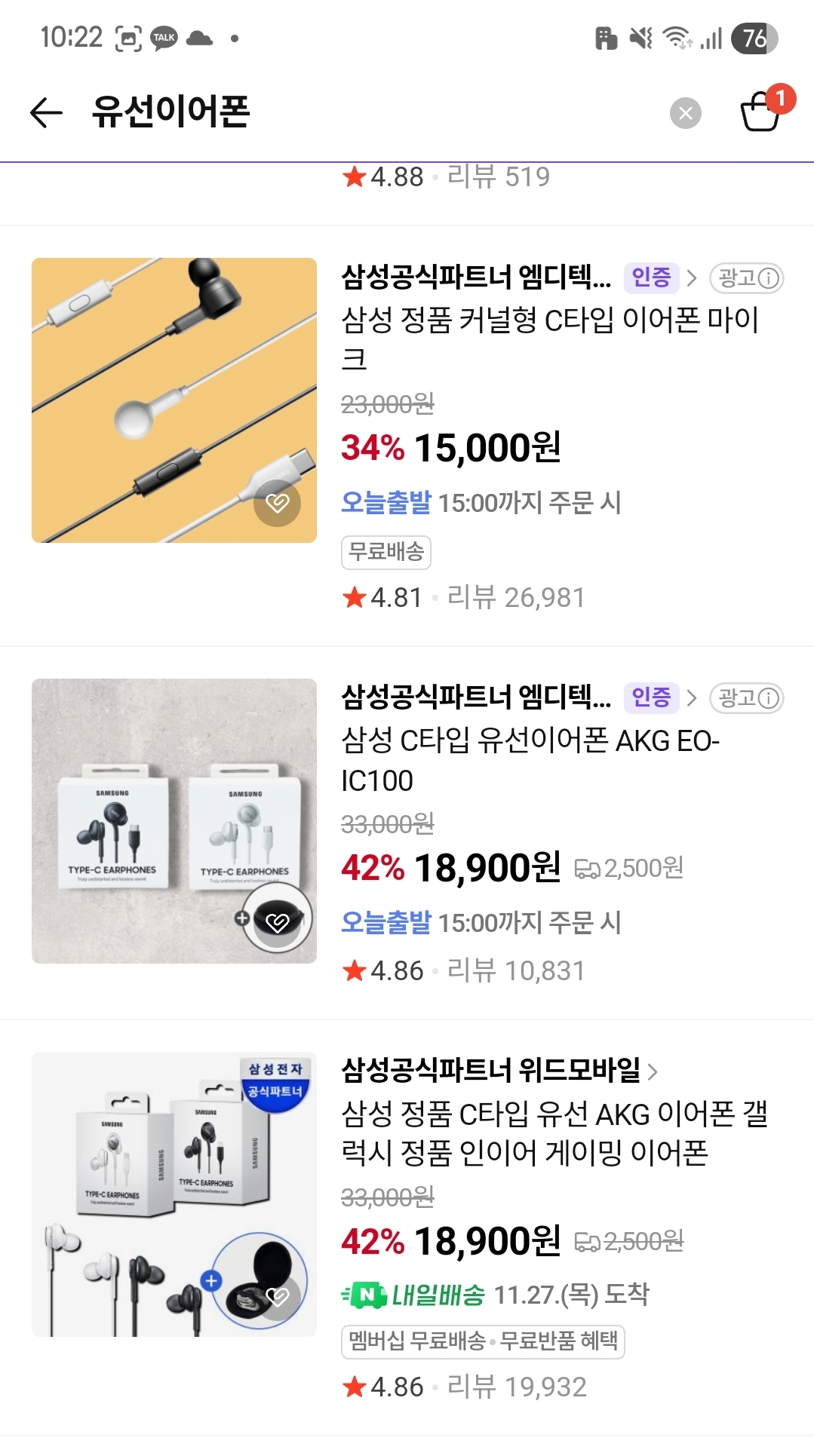Screen dimensions: 814x1456
Task: Go back from the search results
Action: click(45, 113)
